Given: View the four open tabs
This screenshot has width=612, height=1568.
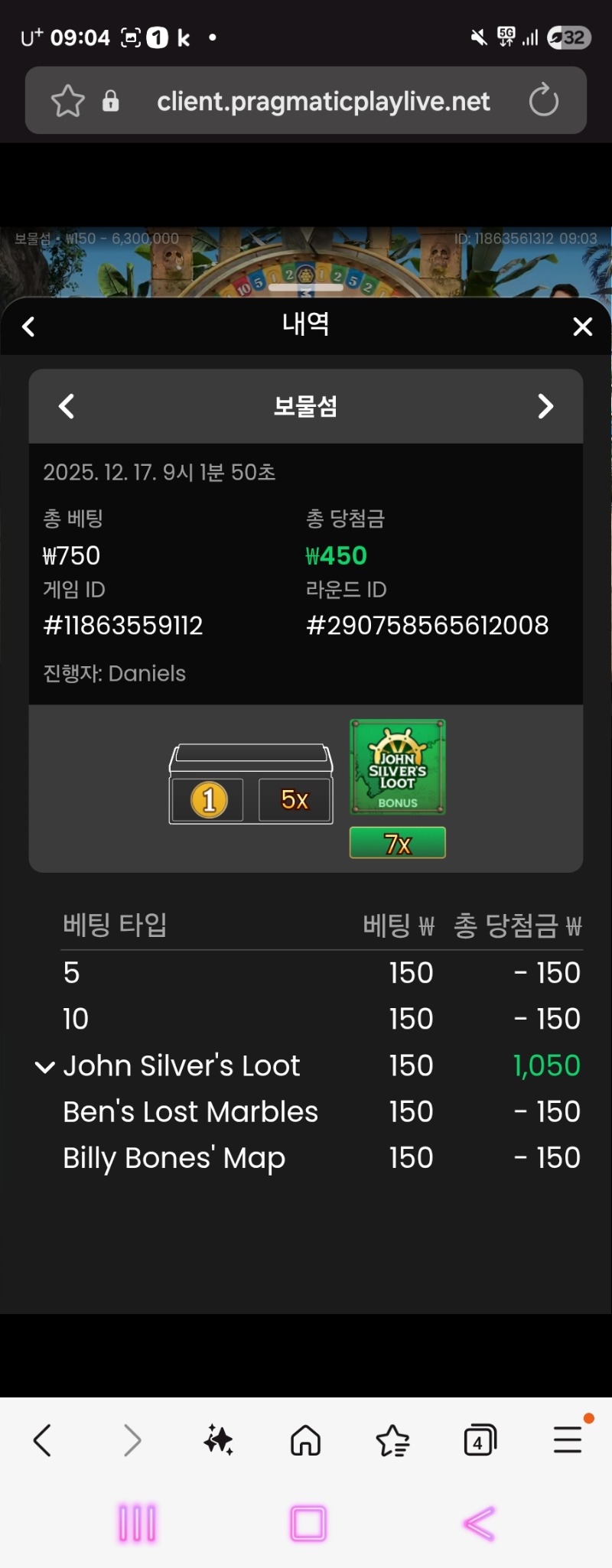Looking at the screenshot, I should click(480, 1440).
